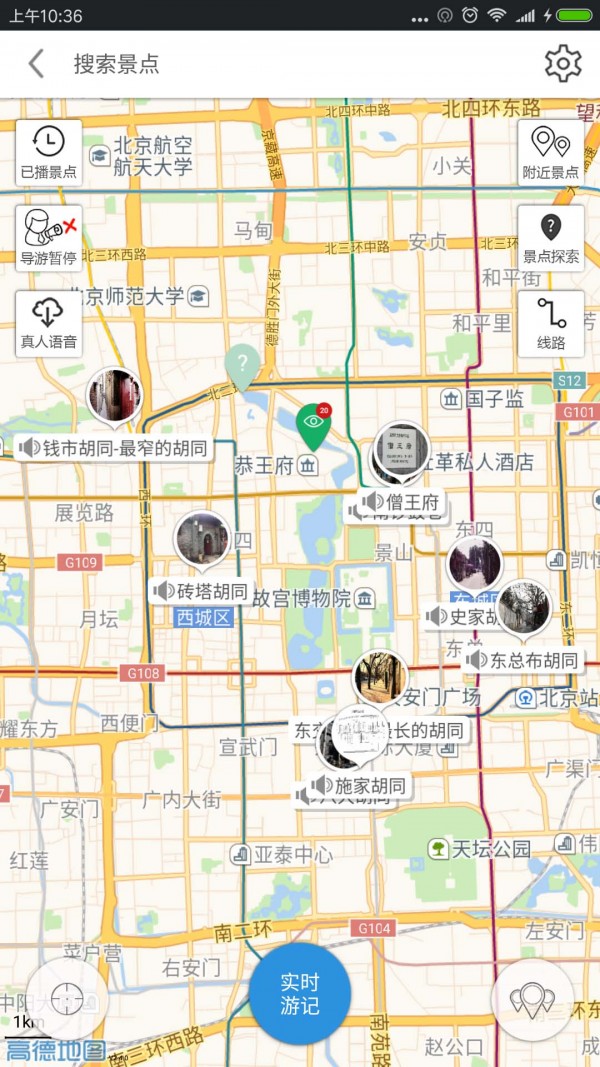Viewport: 600px width, 1067px height.
Task: Open 真人语音 voice download
Action: pos(49,323)
